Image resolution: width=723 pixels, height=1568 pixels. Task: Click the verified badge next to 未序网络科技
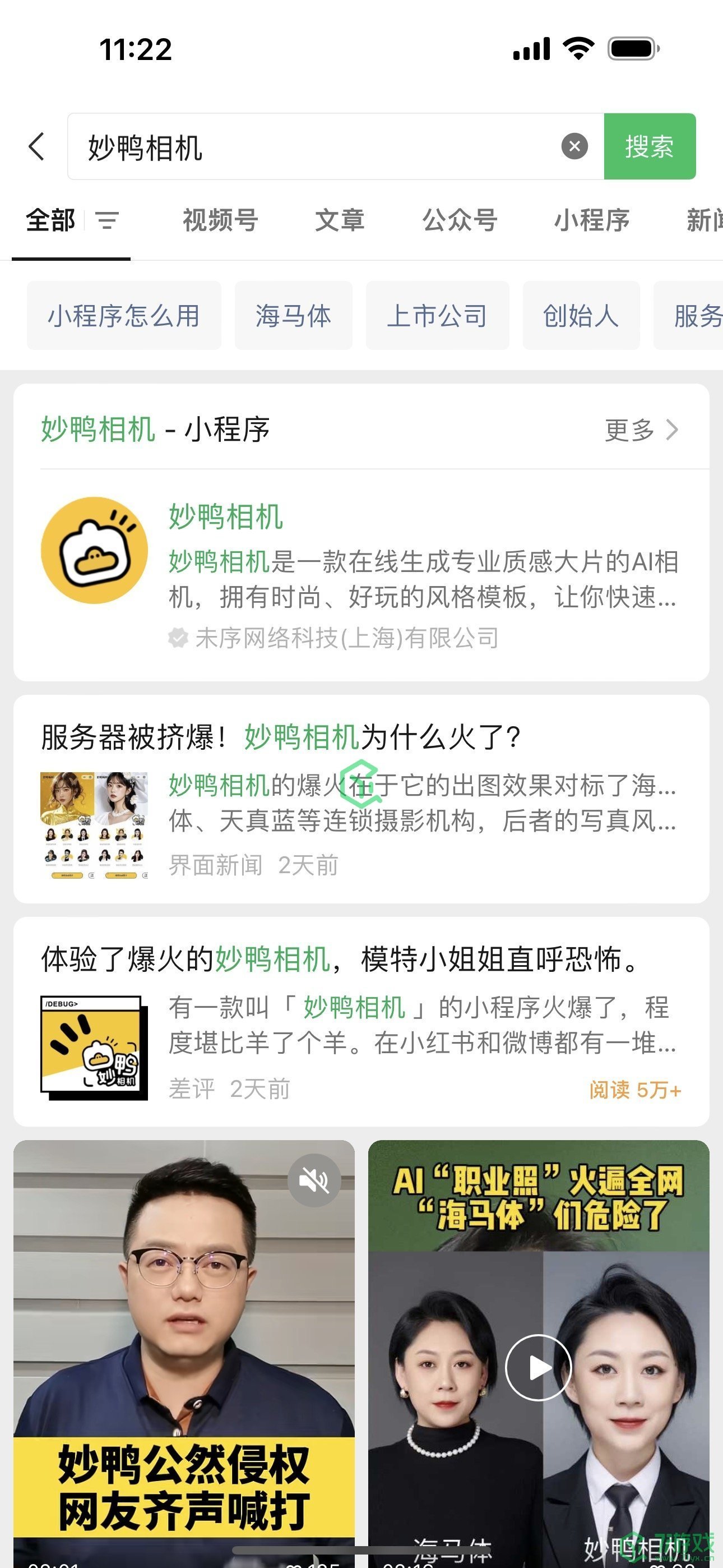tap(178, 638)
